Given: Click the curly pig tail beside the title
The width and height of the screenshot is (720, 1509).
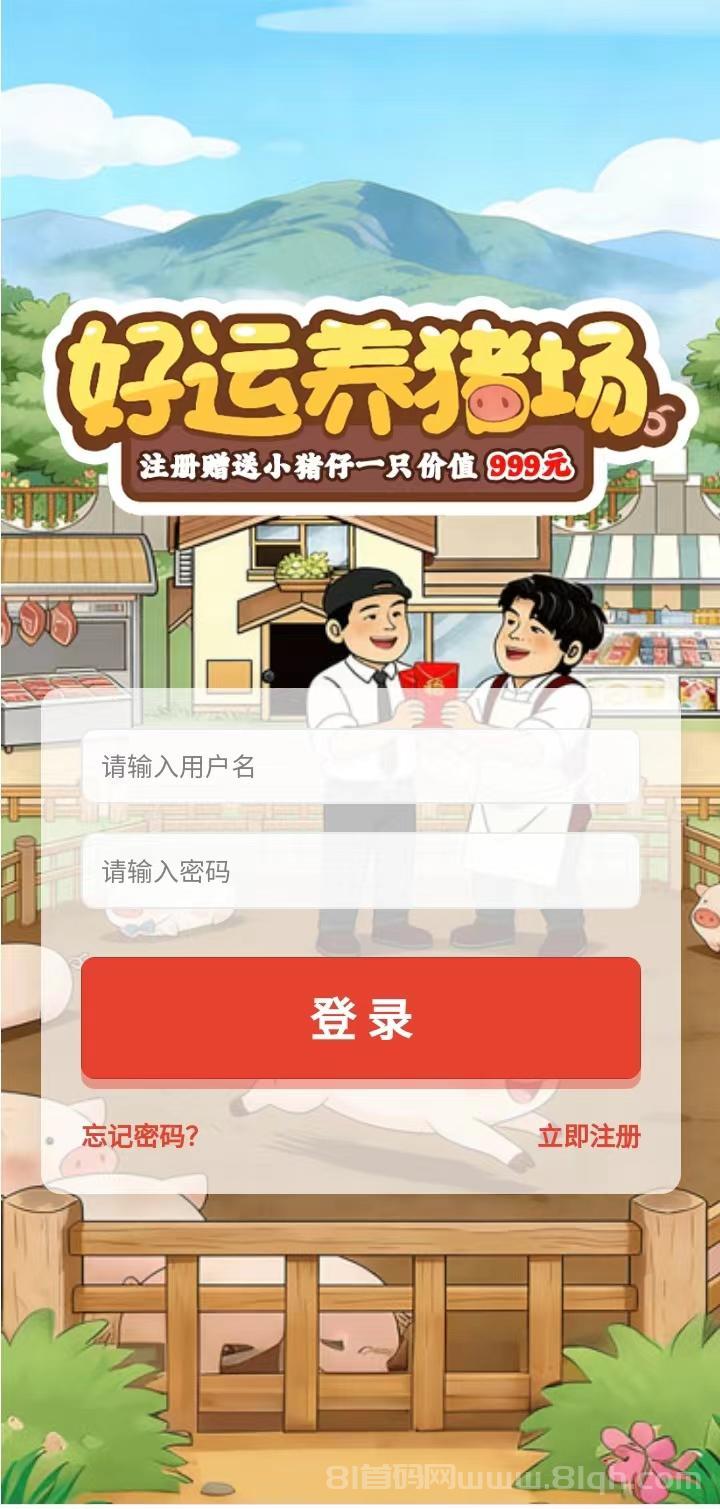Looking at the screenshot, I should coord(655,420).
